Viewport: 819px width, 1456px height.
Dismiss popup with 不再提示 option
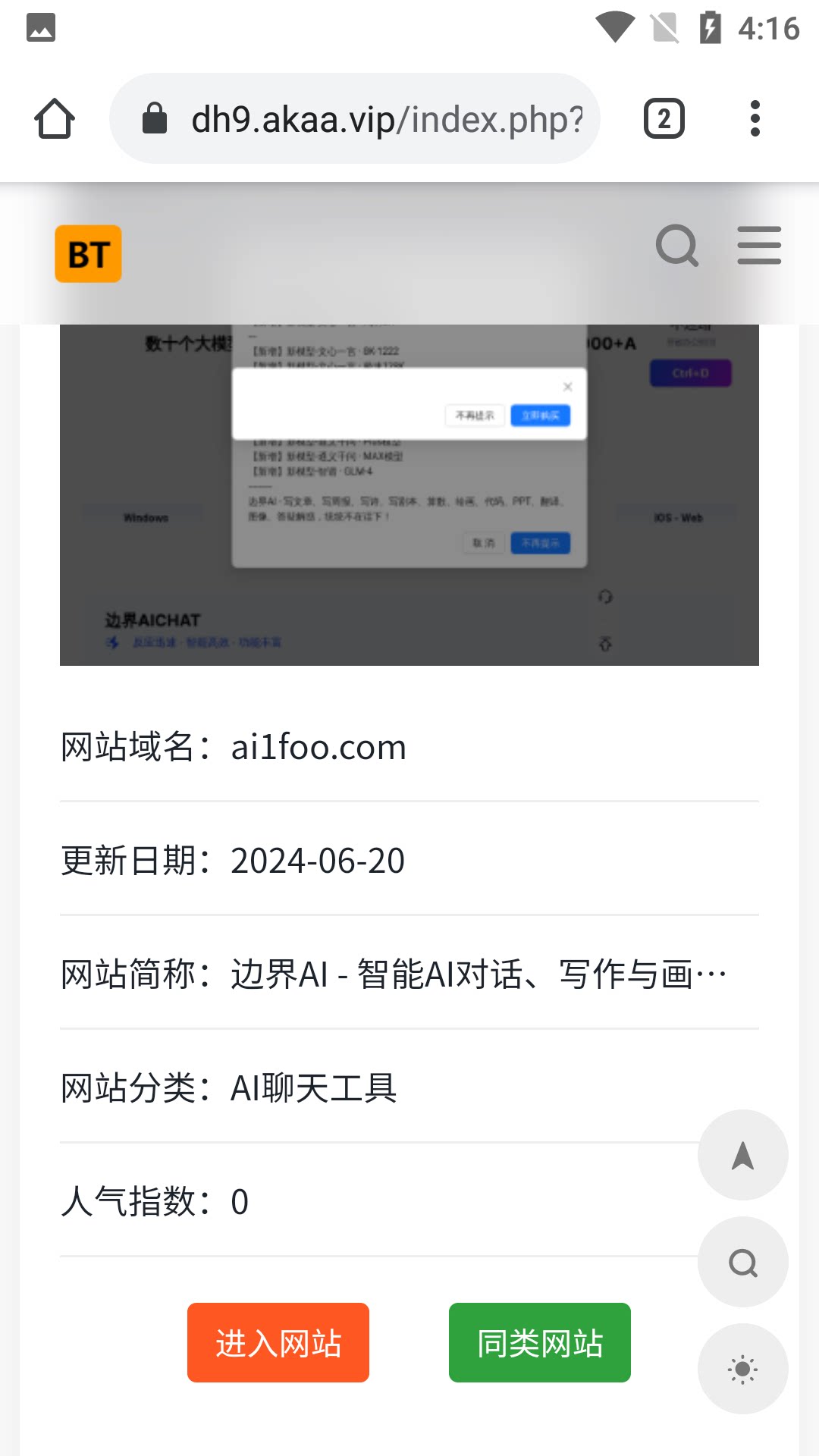[x=474, y=416]
